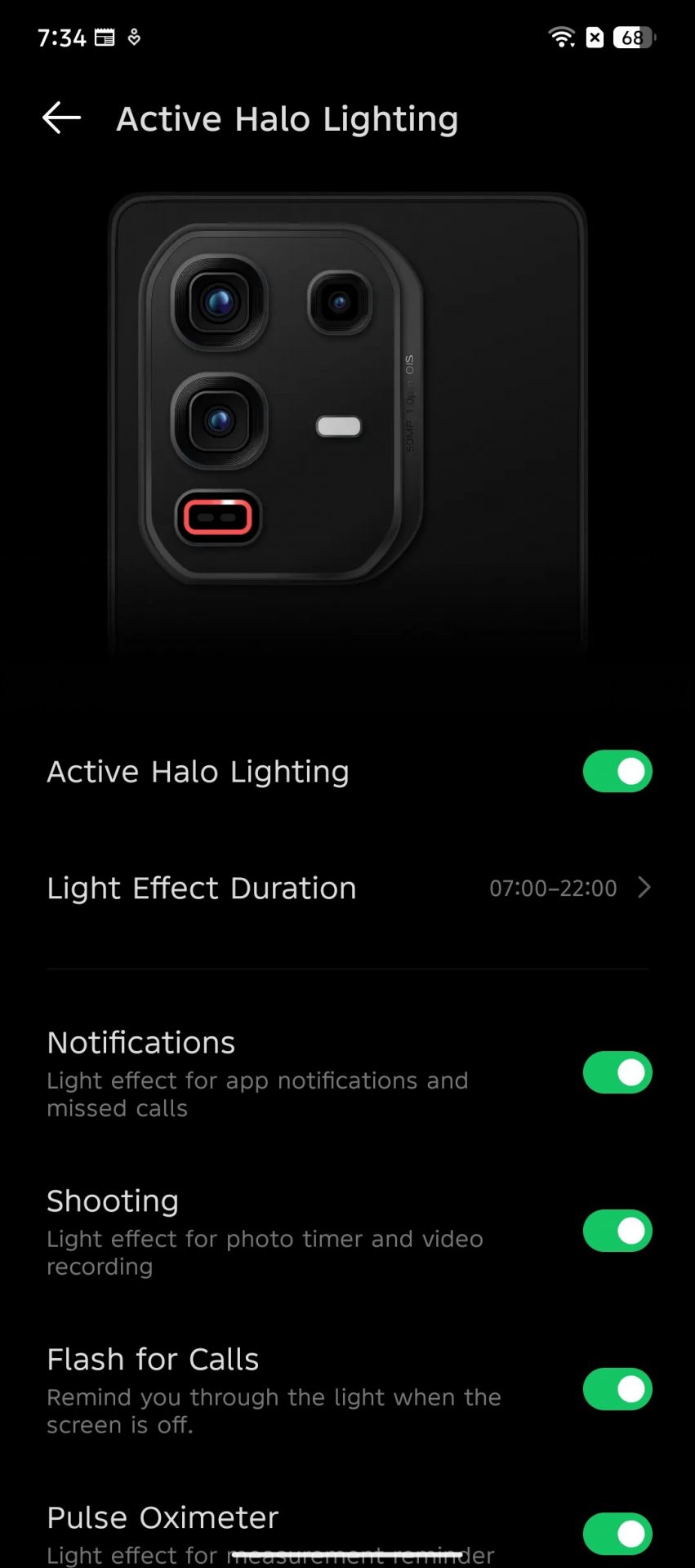Toggle the Pulse Oximeter light effect

click(x=617, y=1534)
